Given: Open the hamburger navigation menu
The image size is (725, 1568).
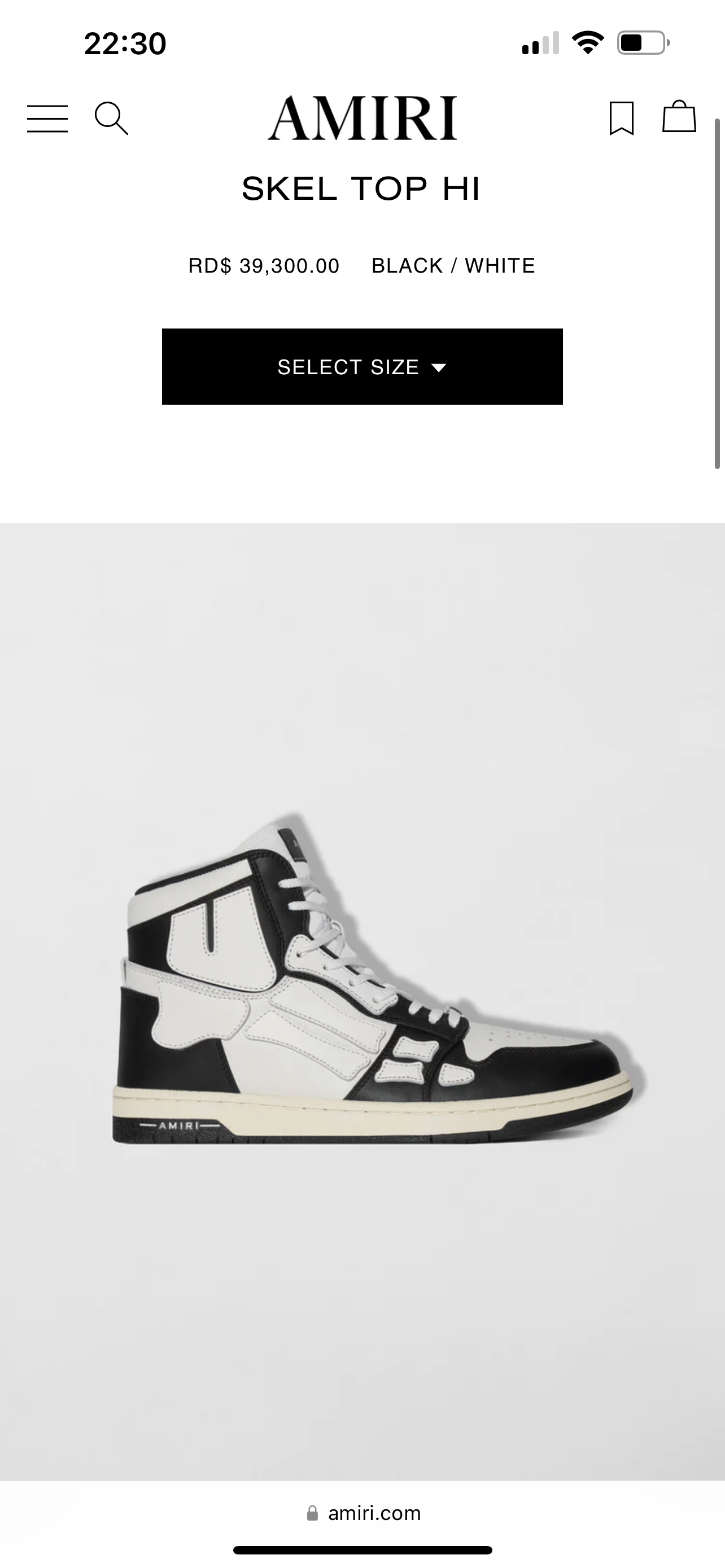Looking at the screenshot, I should [x=47, y=118].
